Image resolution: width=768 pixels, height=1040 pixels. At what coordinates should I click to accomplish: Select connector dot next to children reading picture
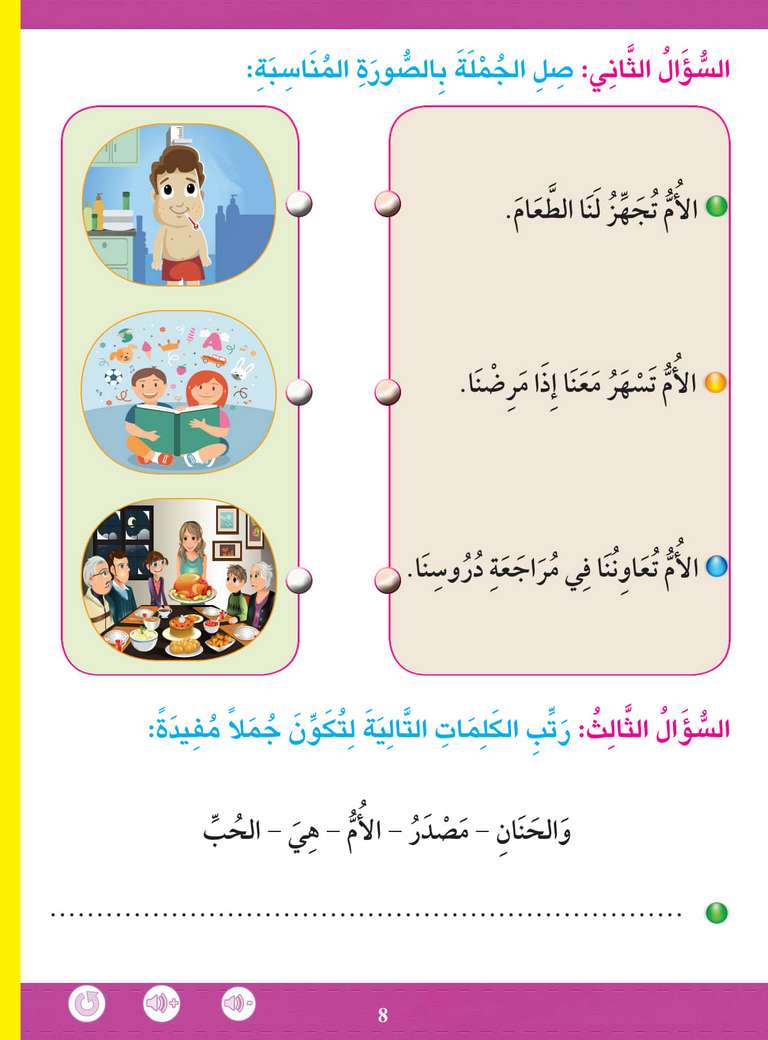coord(299,392)
